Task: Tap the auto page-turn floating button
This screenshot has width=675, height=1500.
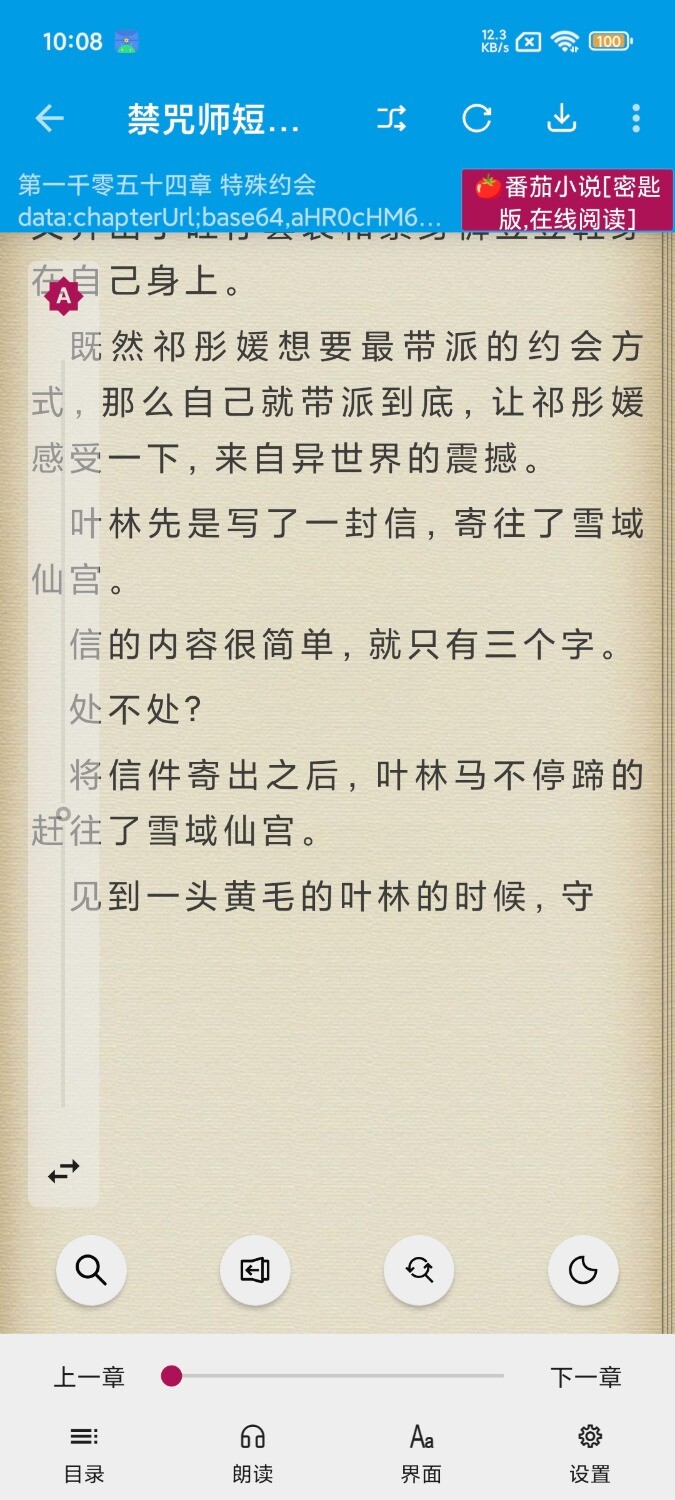Action: (255, 1270)
